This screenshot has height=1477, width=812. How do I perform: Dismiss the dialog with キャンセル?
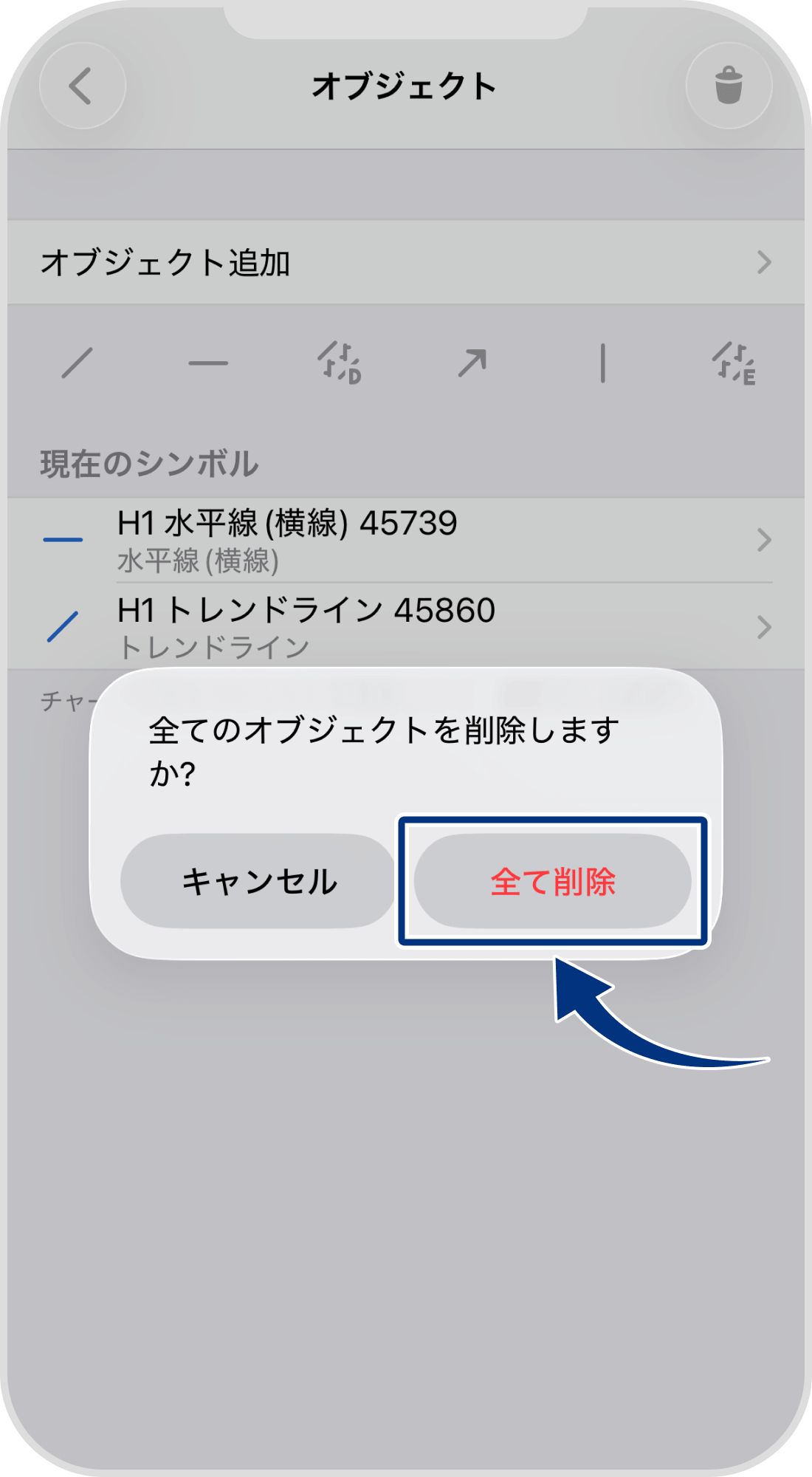(x=258, y=882)
